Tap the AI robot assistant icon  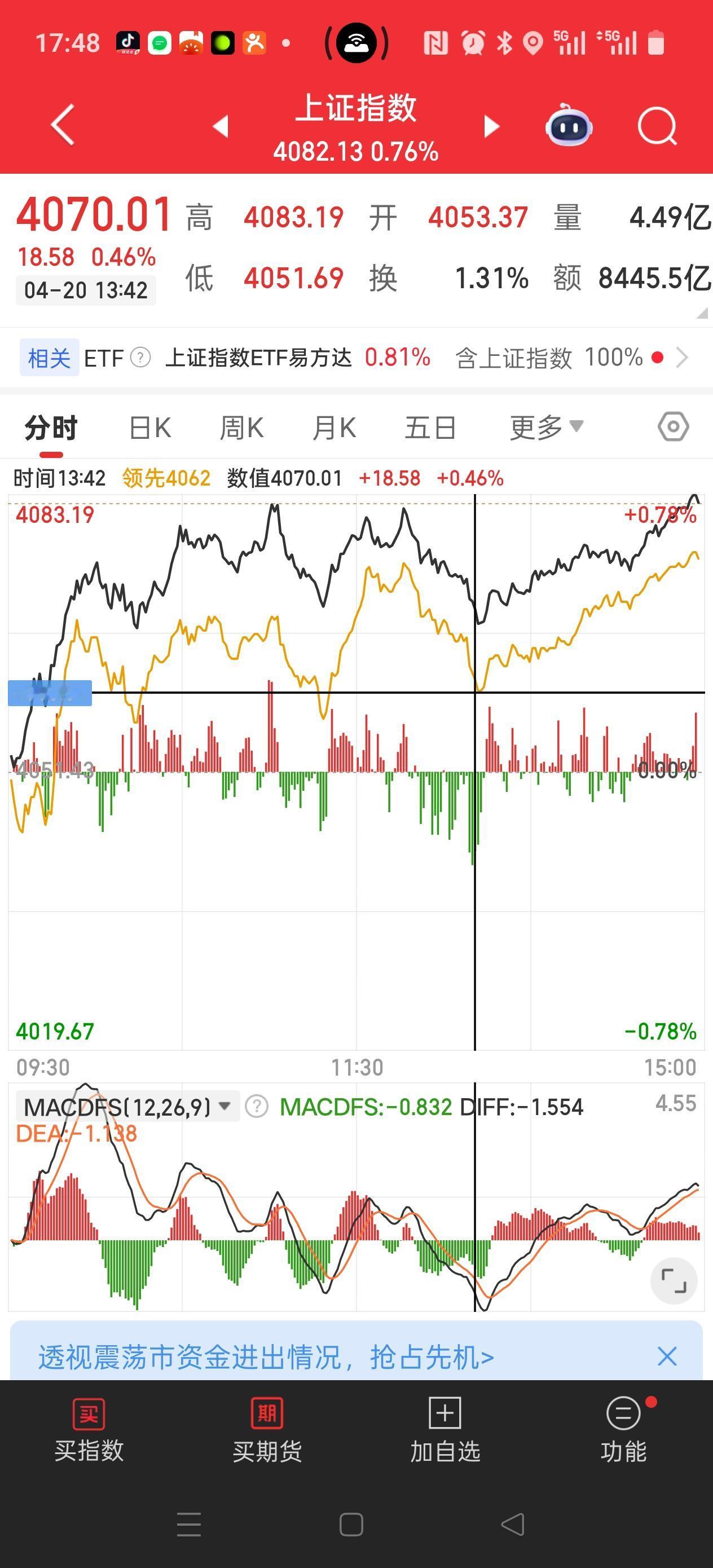point(569,126)
